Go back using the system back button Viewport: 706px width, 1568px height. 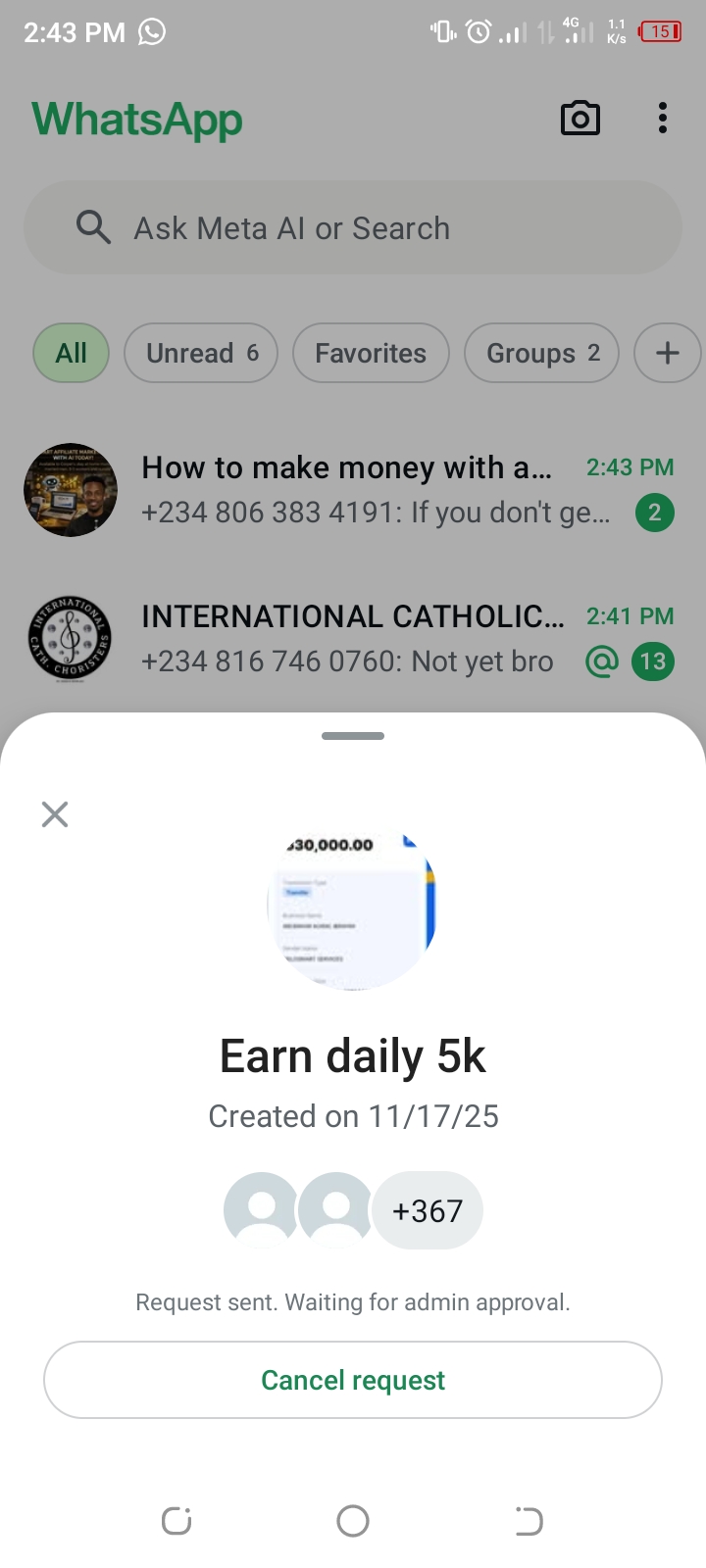tap(529, 1521)
